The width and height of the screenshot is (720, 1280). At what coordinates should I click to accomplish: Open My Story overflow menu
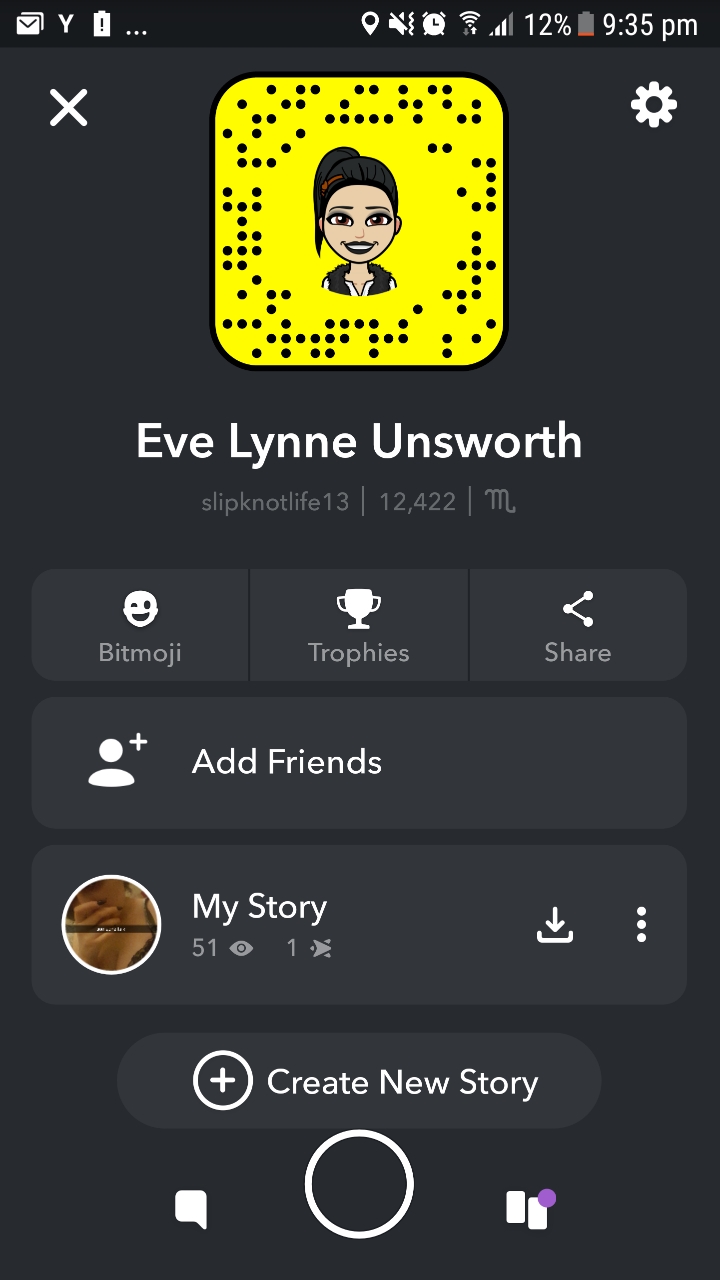[641, 925]
